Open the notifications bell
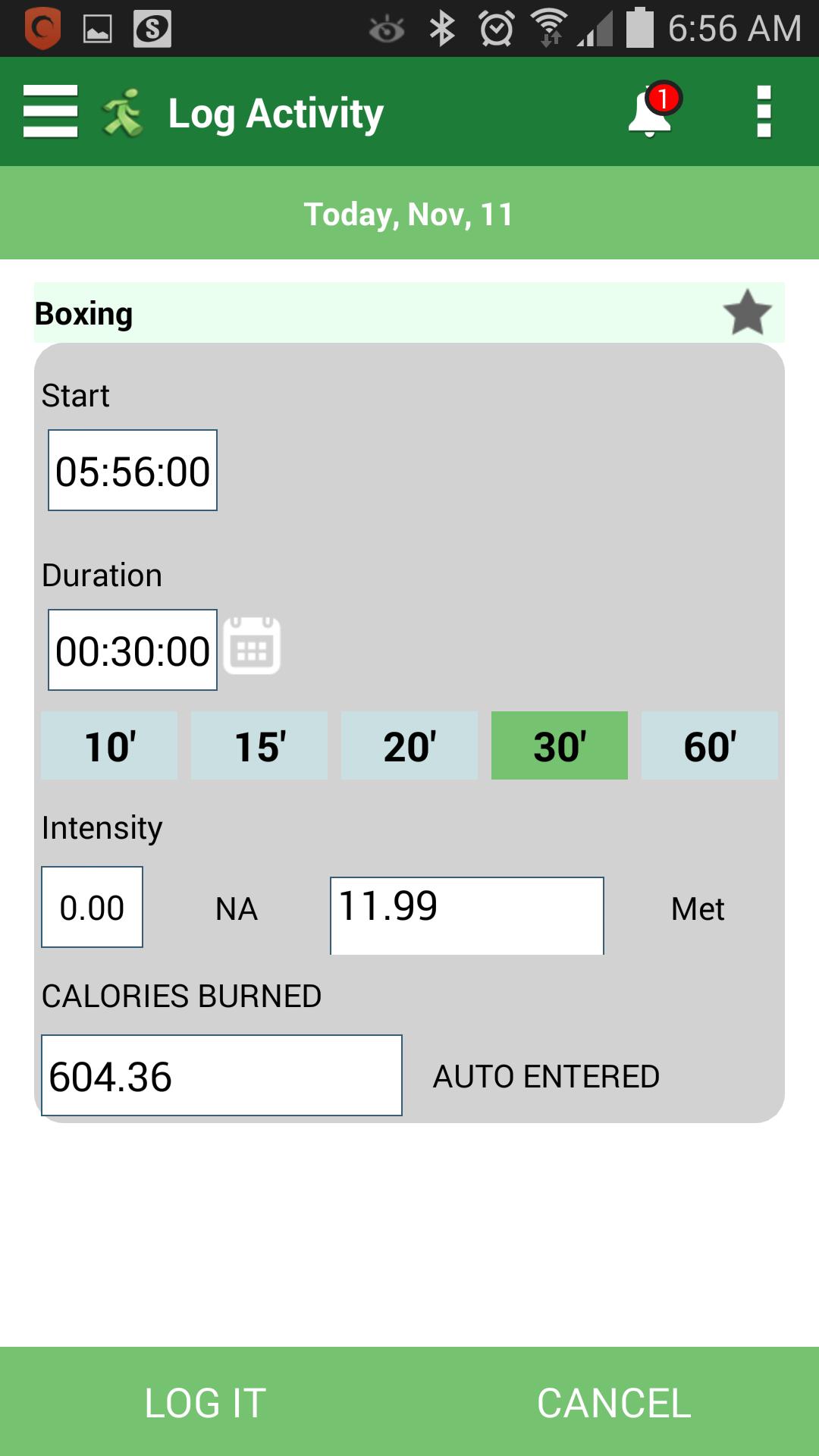This screenshot has height=1456, width=819. (651, 112)
